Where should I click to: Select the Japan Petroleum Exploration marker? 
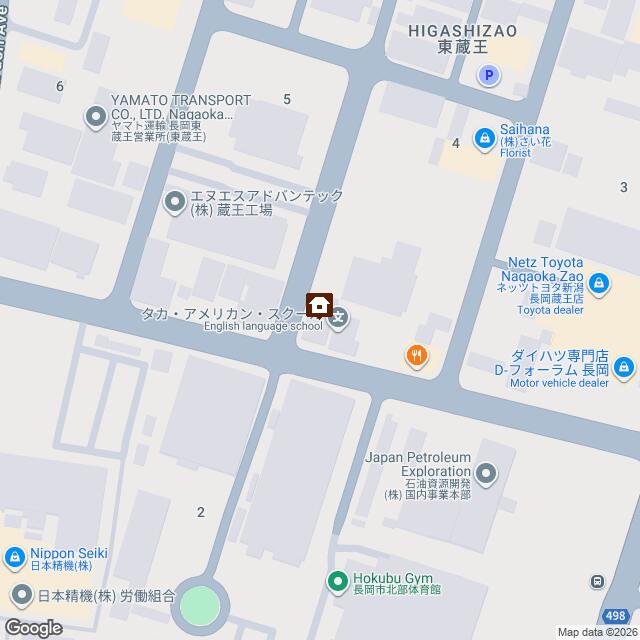tap(486, 473)
